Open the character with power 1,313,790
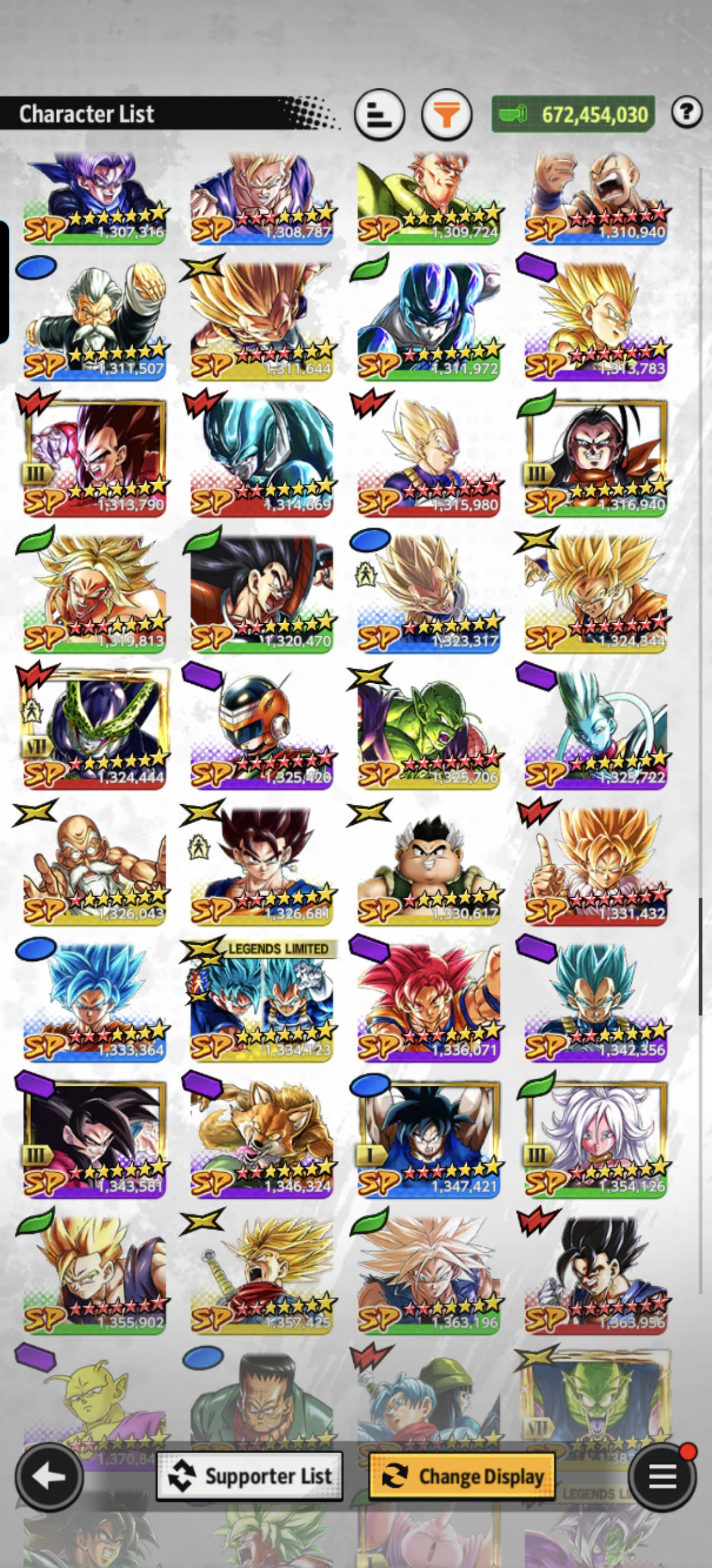This screenshot has width=712, height=1568. pyautogui.click(x=95, y=456)
